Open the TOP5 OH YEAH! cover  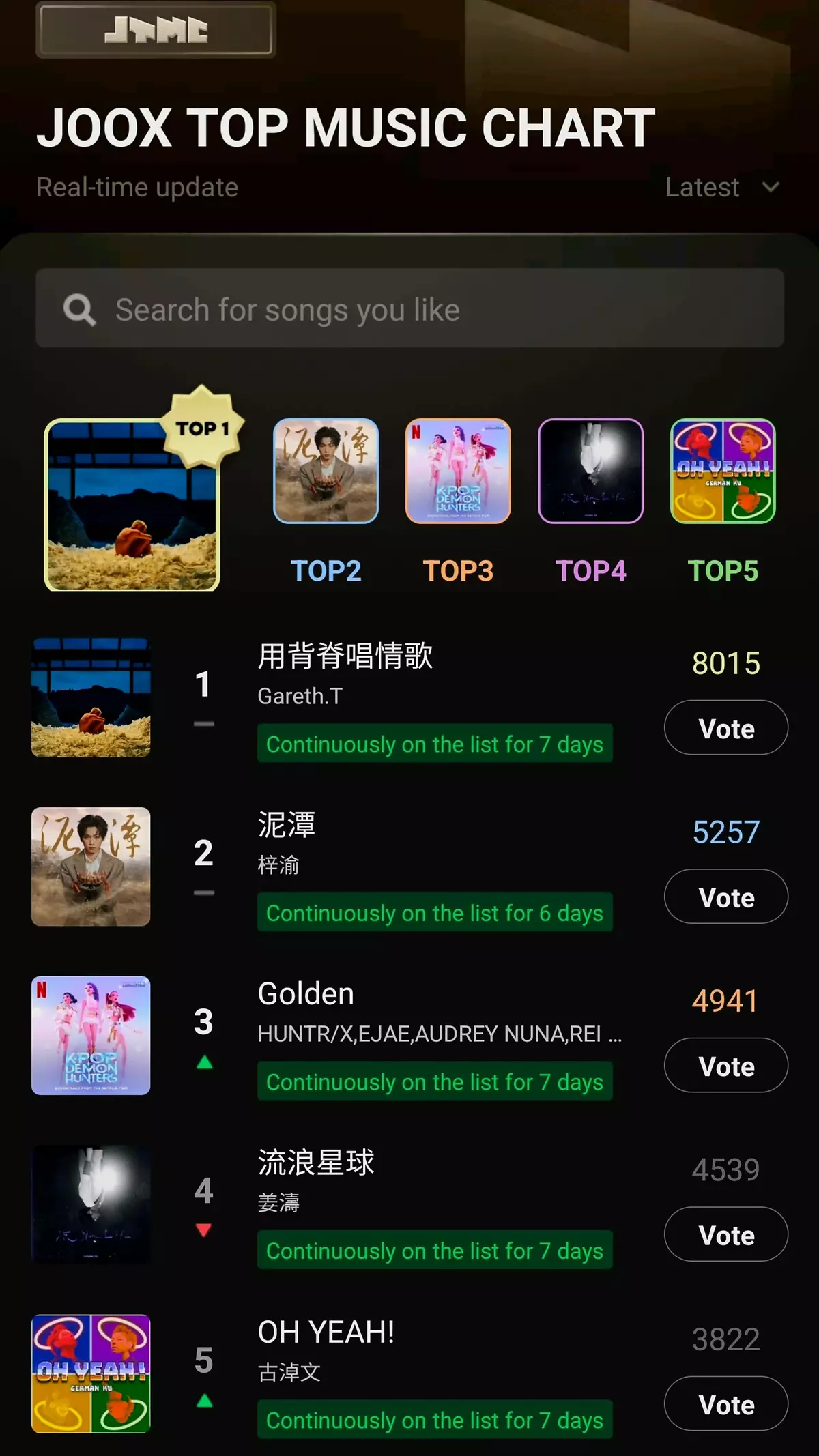click(x=723, y=471)
